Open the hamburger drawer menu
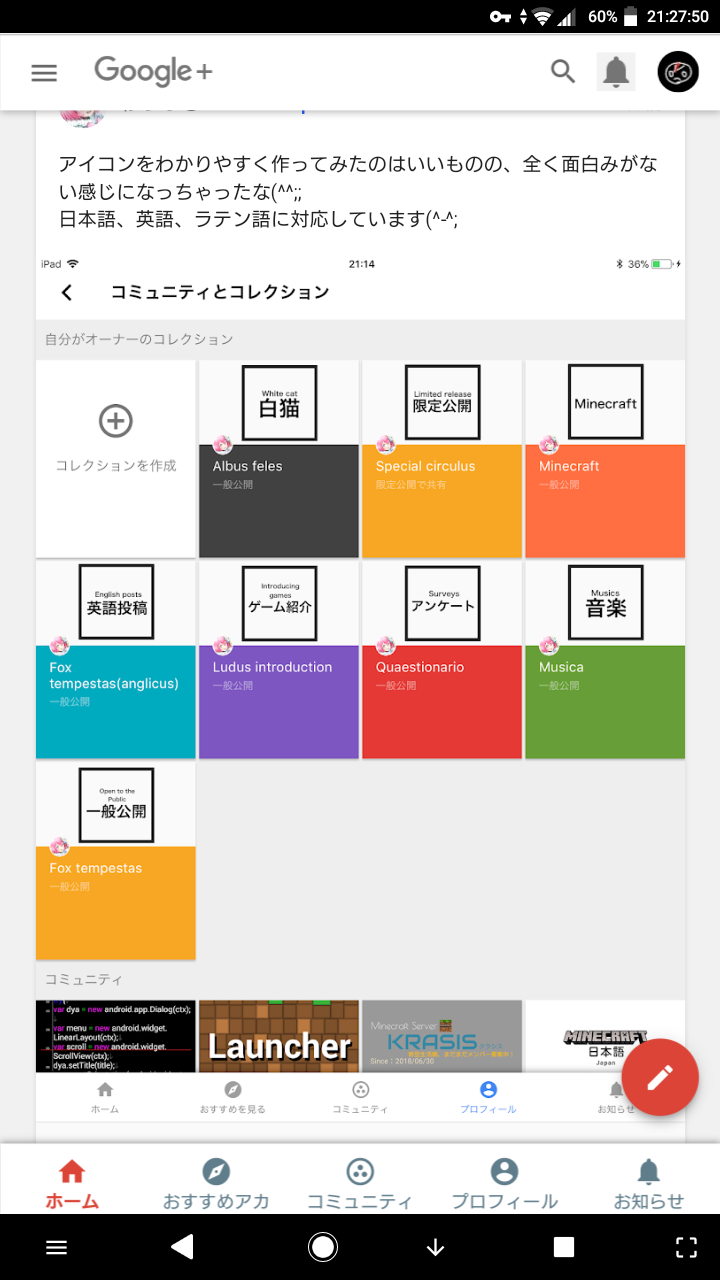This screenshot has height=1280, width=720. pyautogui.click(x=44, y=72)
